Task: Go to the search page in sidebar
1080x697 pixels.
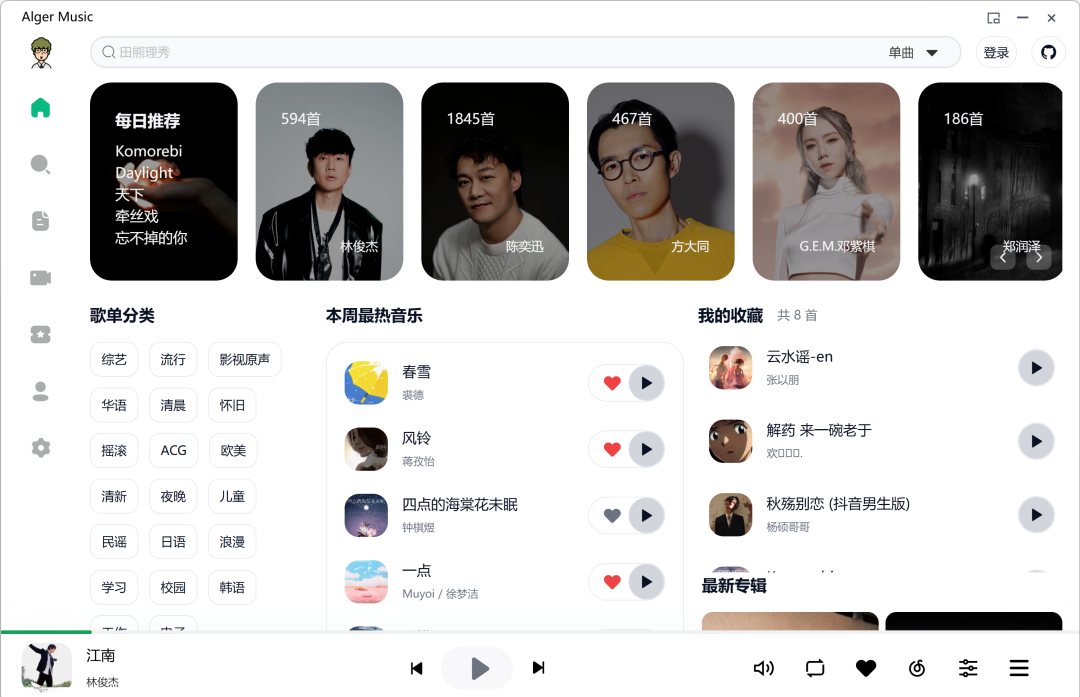Action: coord(40,164)
